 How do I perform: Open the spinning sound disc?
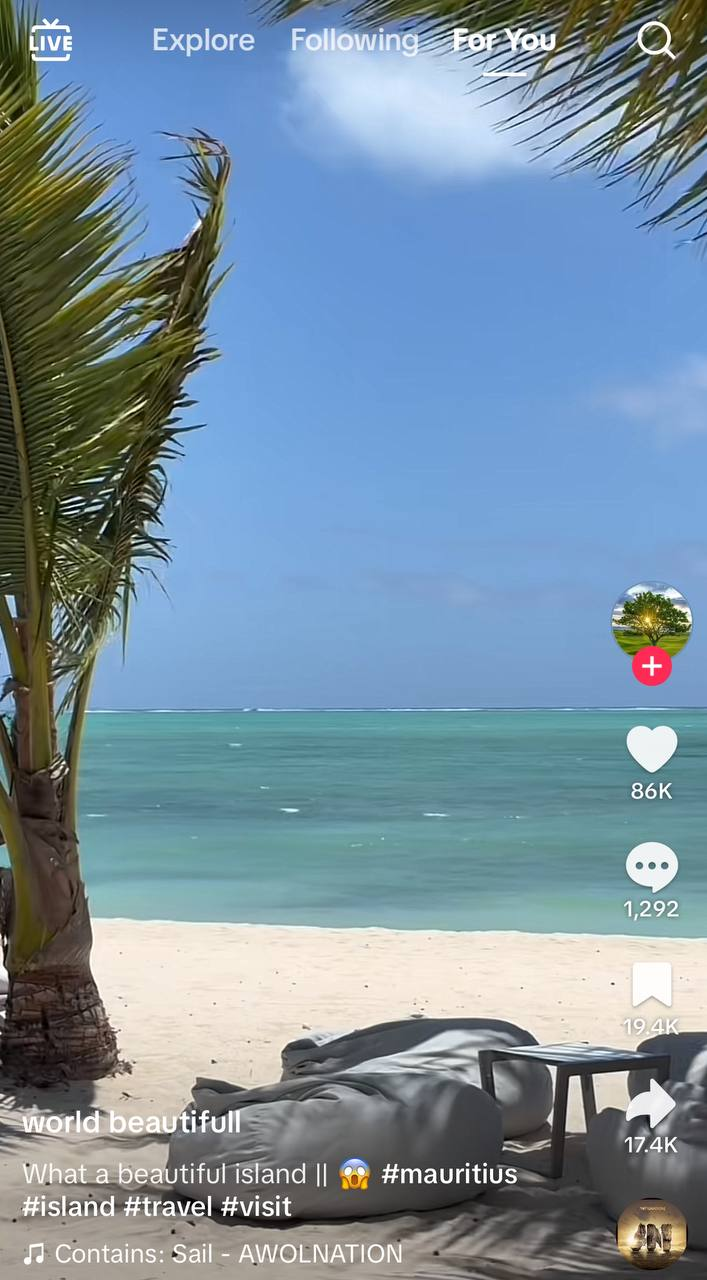tap(651, 1233)
